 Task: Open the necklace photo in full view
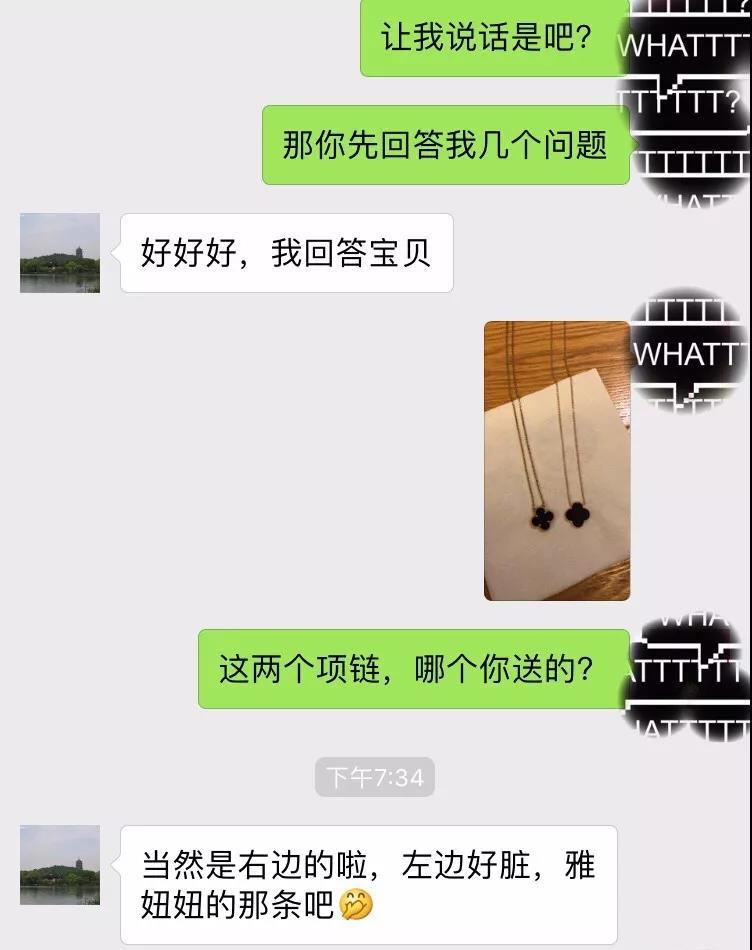point(555,460)
